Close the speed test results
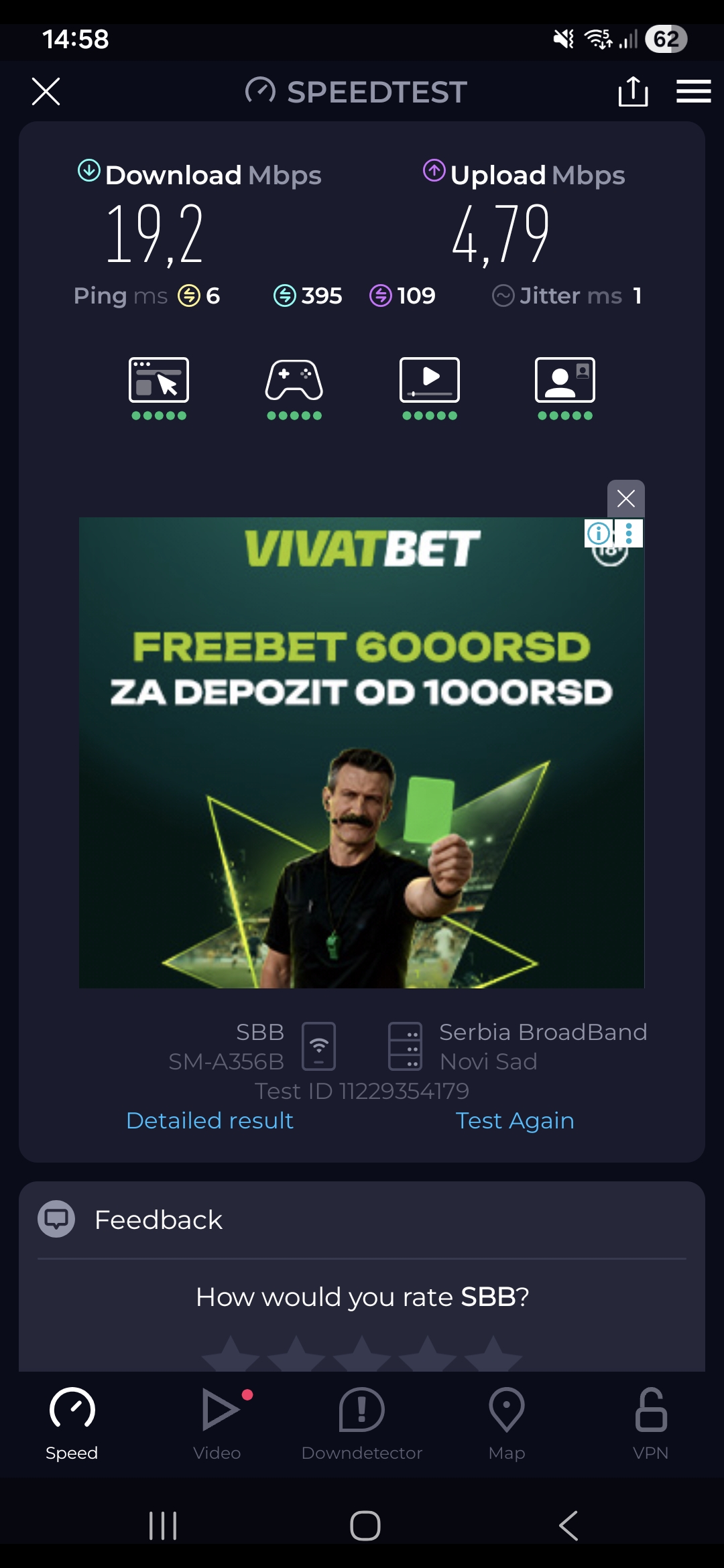 tap(46, 92)
